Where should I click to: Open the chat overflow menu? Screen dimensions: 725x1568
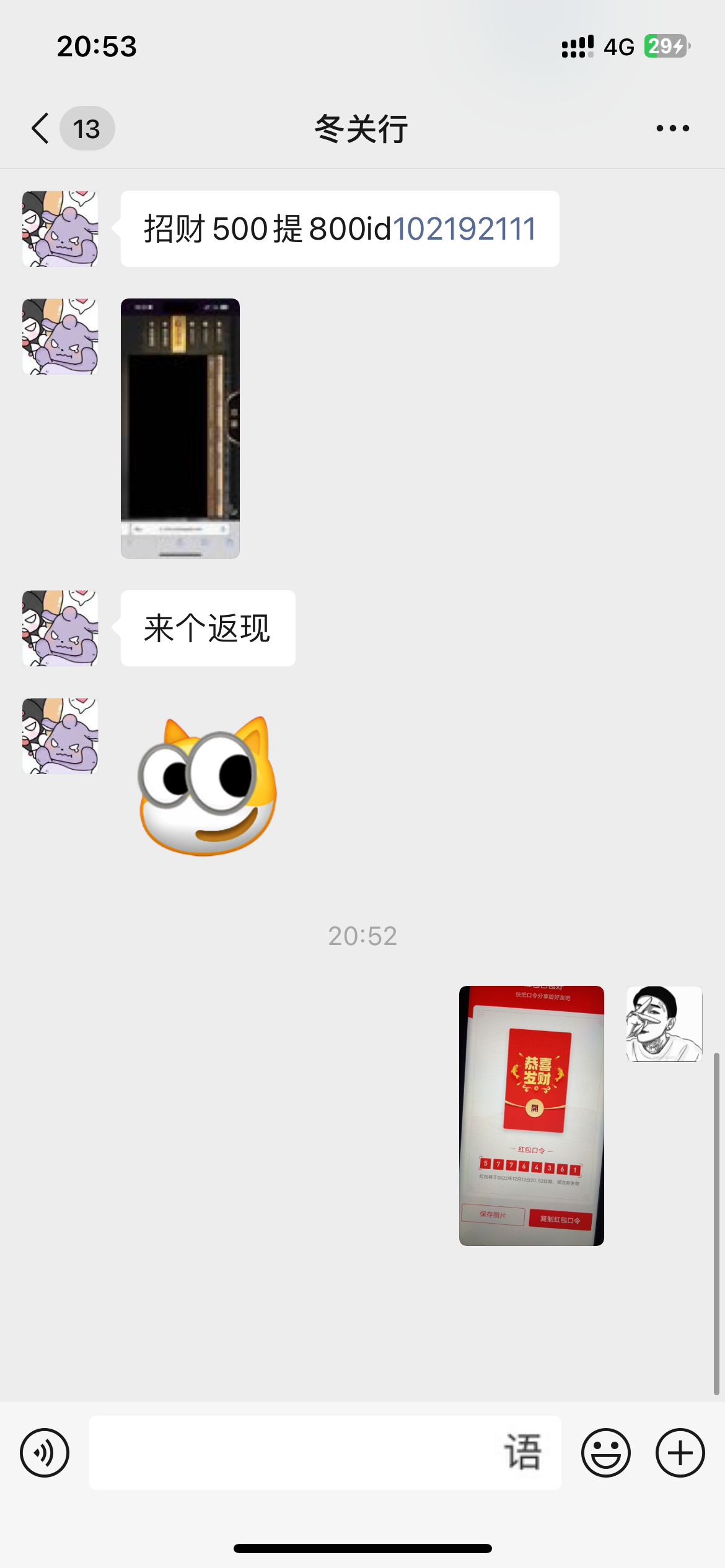tap(672, 129)
